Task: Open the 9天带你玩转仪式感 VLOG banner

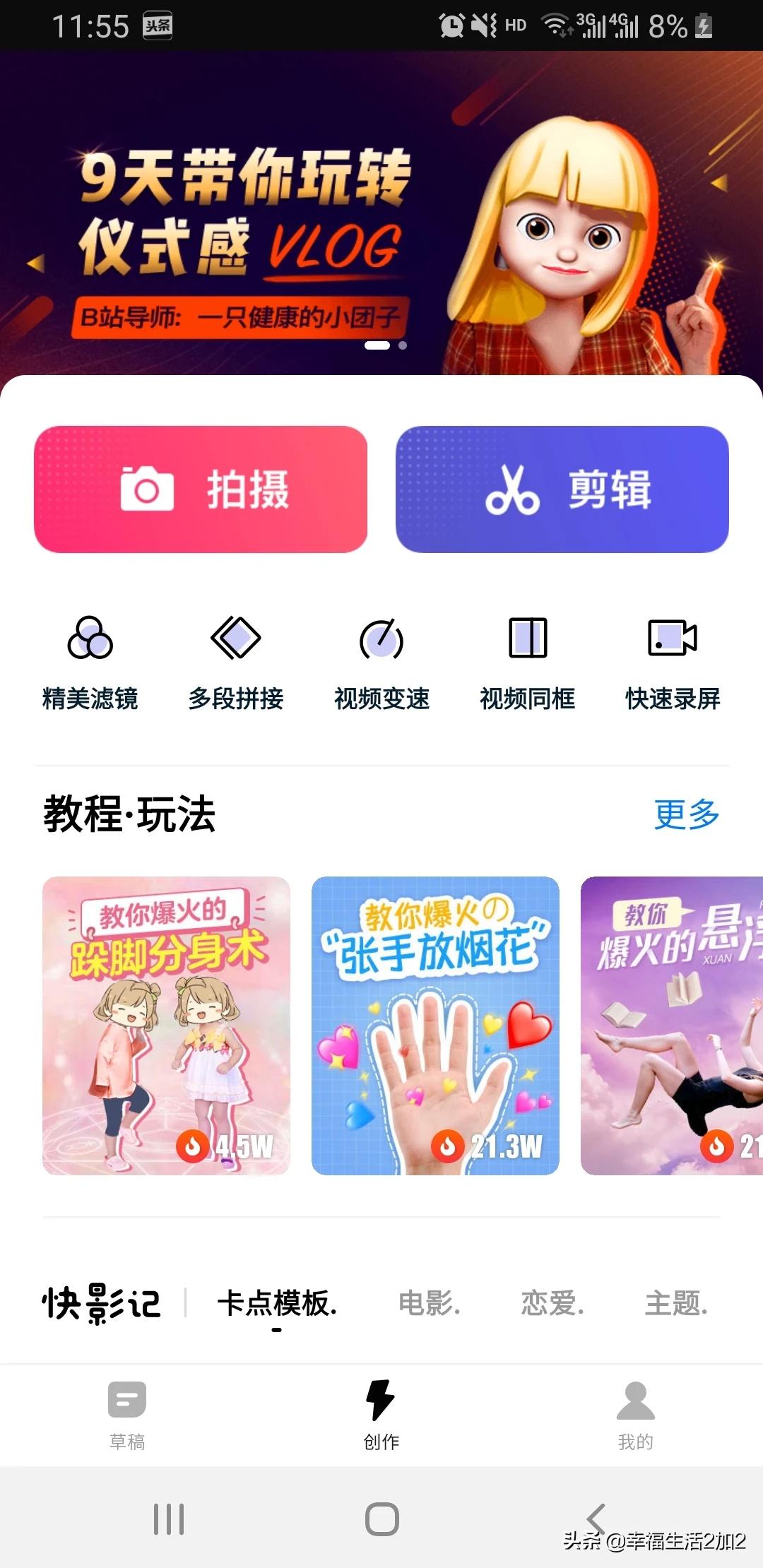Action: pos(381,212)
